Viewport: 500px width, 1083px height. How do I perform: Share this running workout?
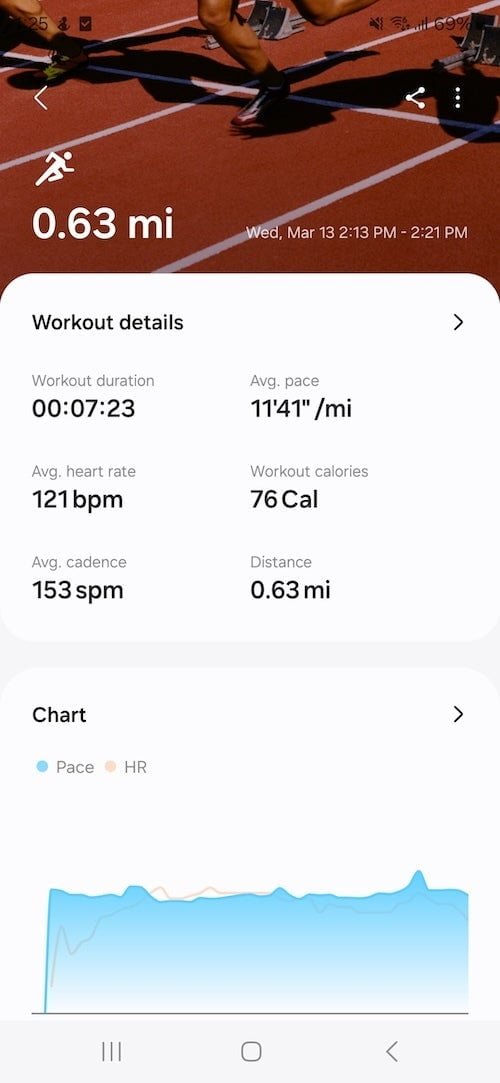click(x=415, y=99)
